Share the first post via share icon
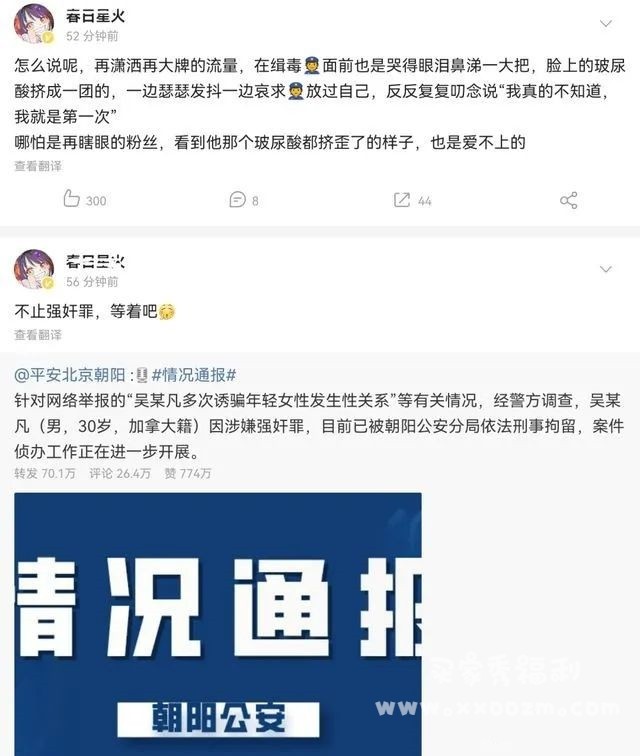Viewport: 640px width, 756px height. (568, 200)
